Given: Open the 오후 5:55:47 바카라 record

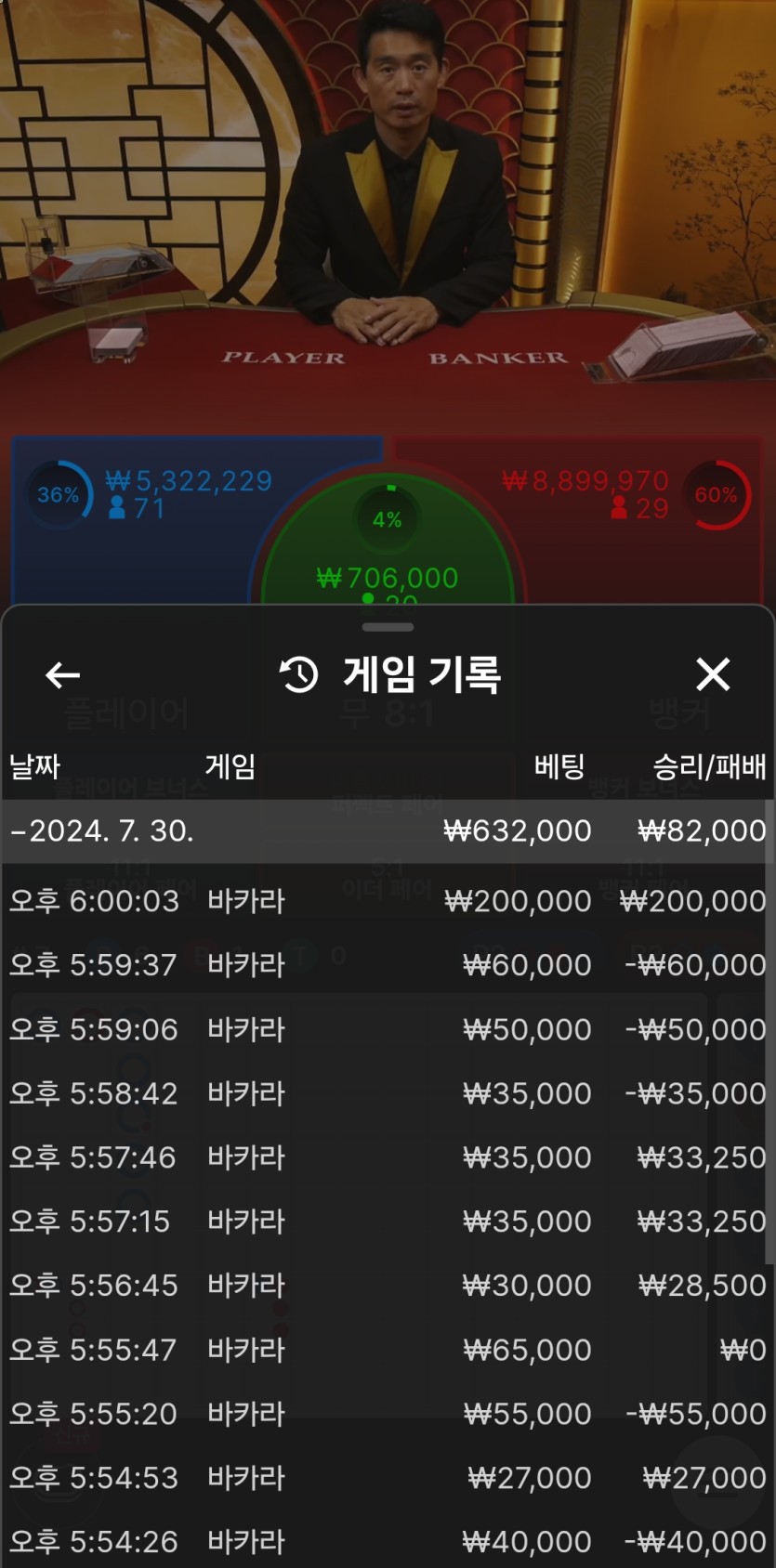Looking at the screenshot, I should pyautogui.click(x=388, y=1350).
